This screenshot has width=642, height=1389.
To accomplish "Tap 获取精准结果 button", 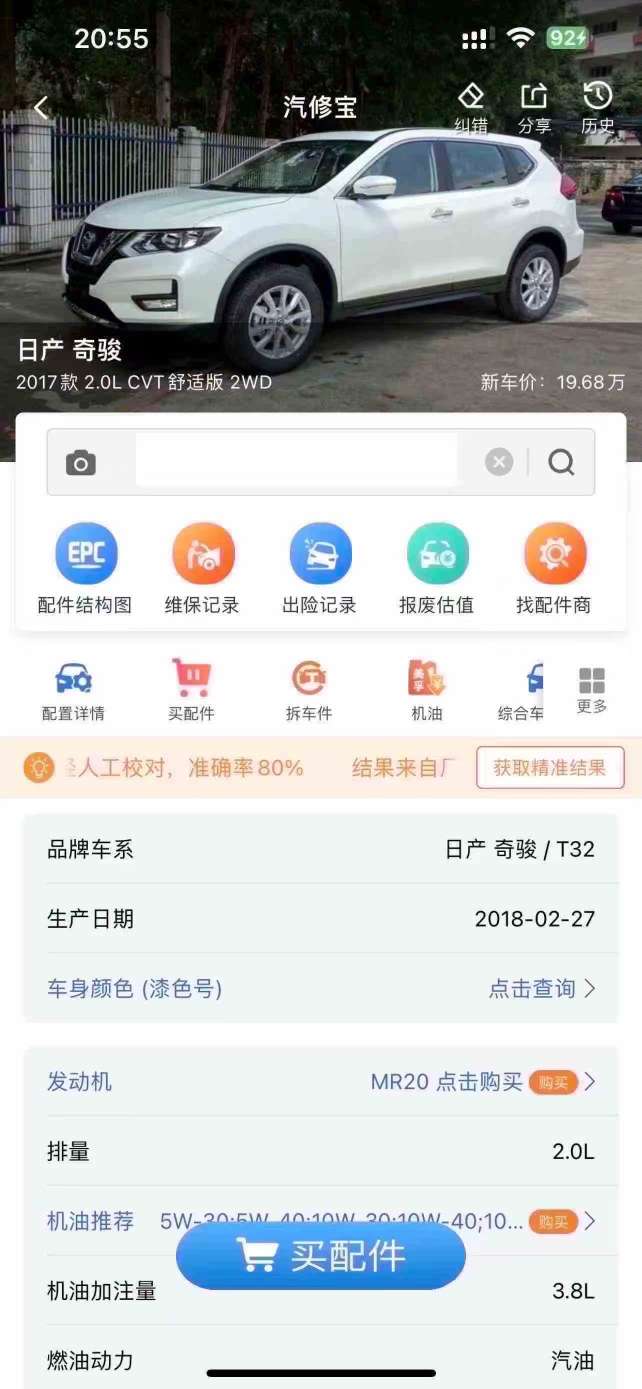I will [550, 768].
